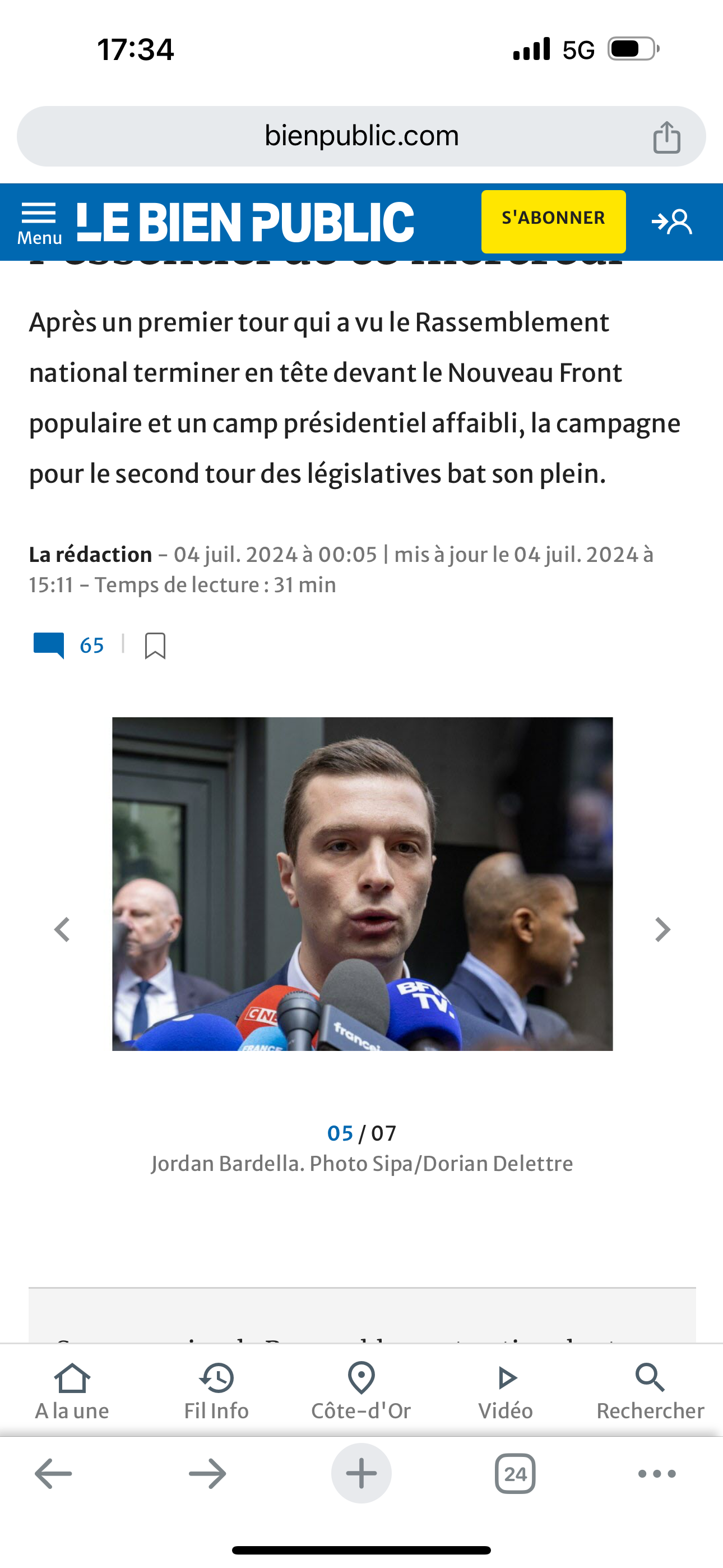View the 24 open browser tabs
723x1568 pixels.
[515, 1474]
